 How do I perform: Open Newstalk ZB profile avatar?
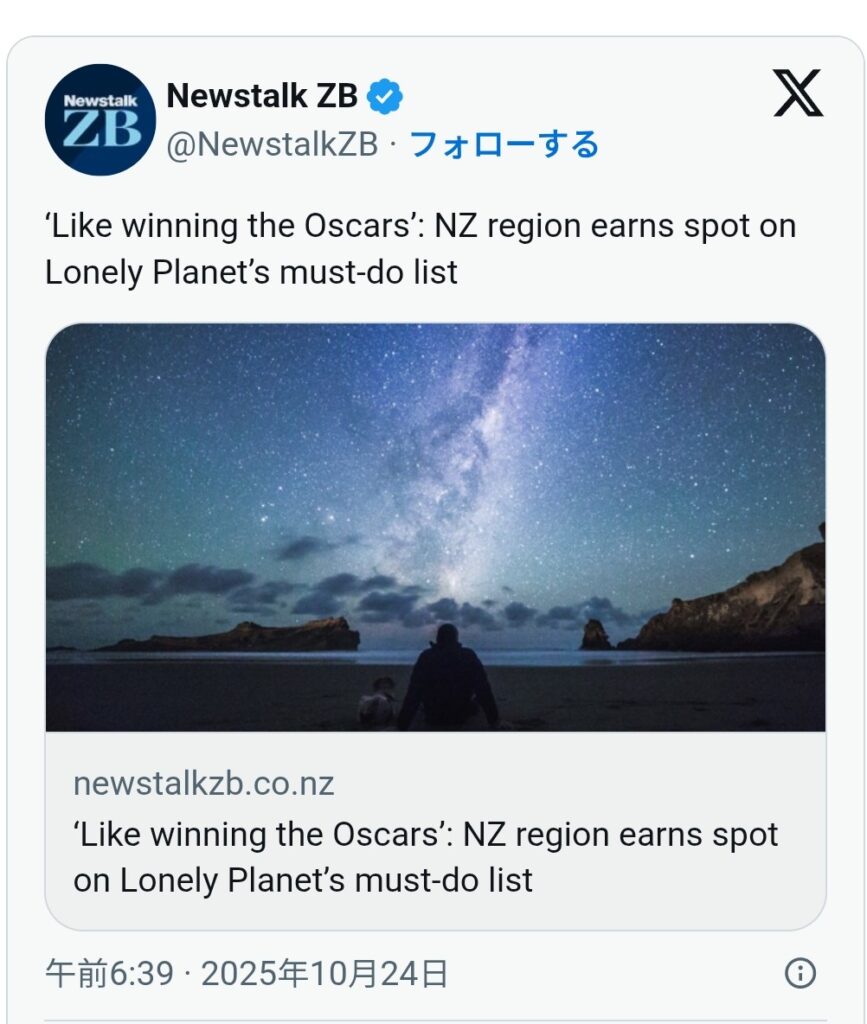[x=100, y=120]
